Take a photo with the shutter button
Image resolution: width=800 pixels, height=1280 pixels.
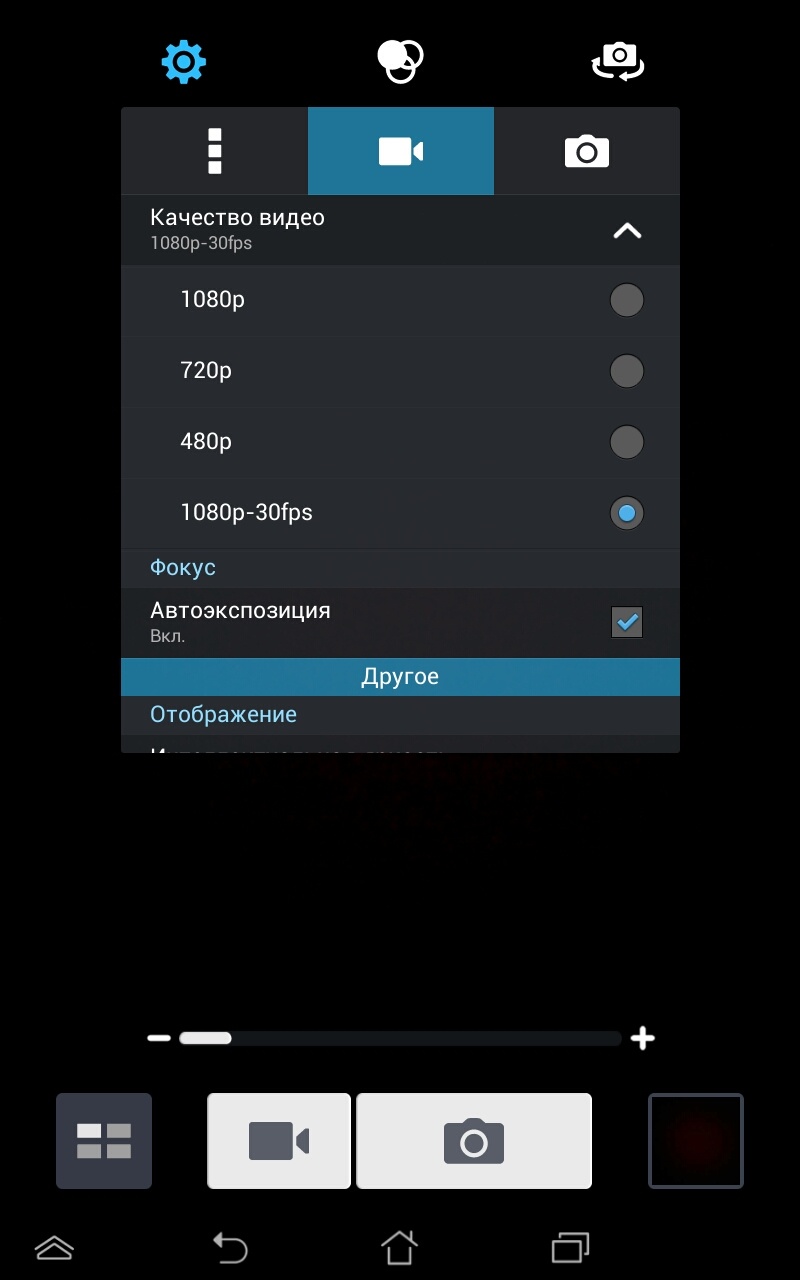tap(474, 1141)
